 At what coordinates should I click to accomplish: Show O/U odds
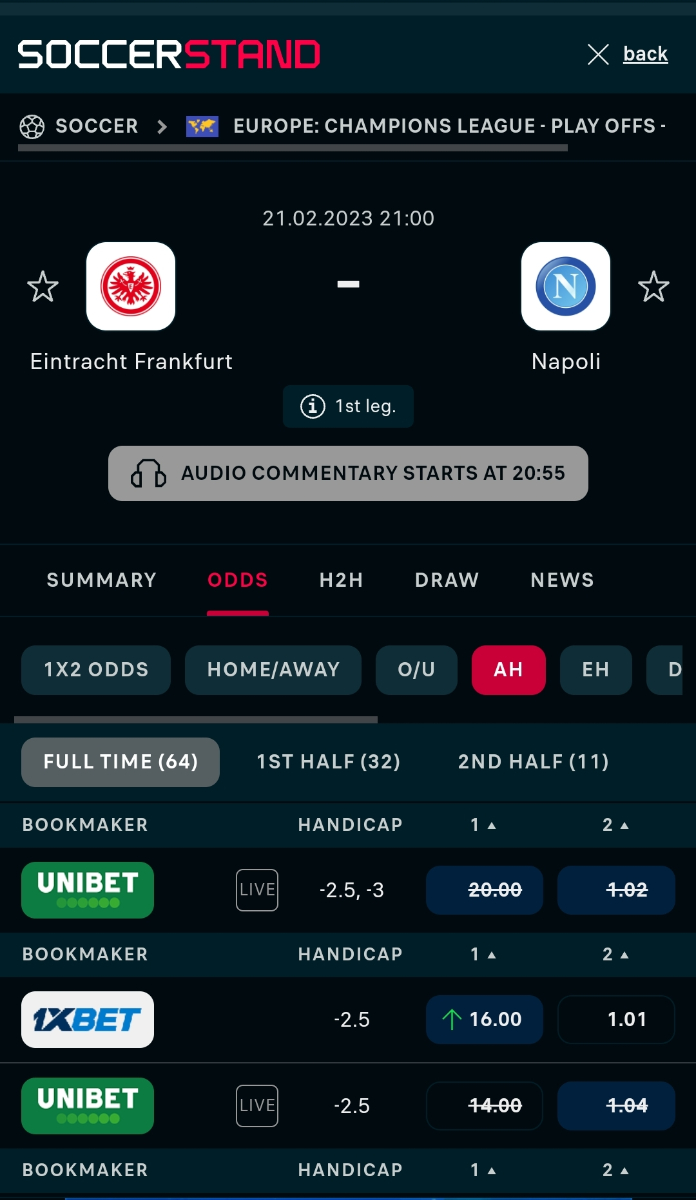pyautogui.click(x=417, y=670)
